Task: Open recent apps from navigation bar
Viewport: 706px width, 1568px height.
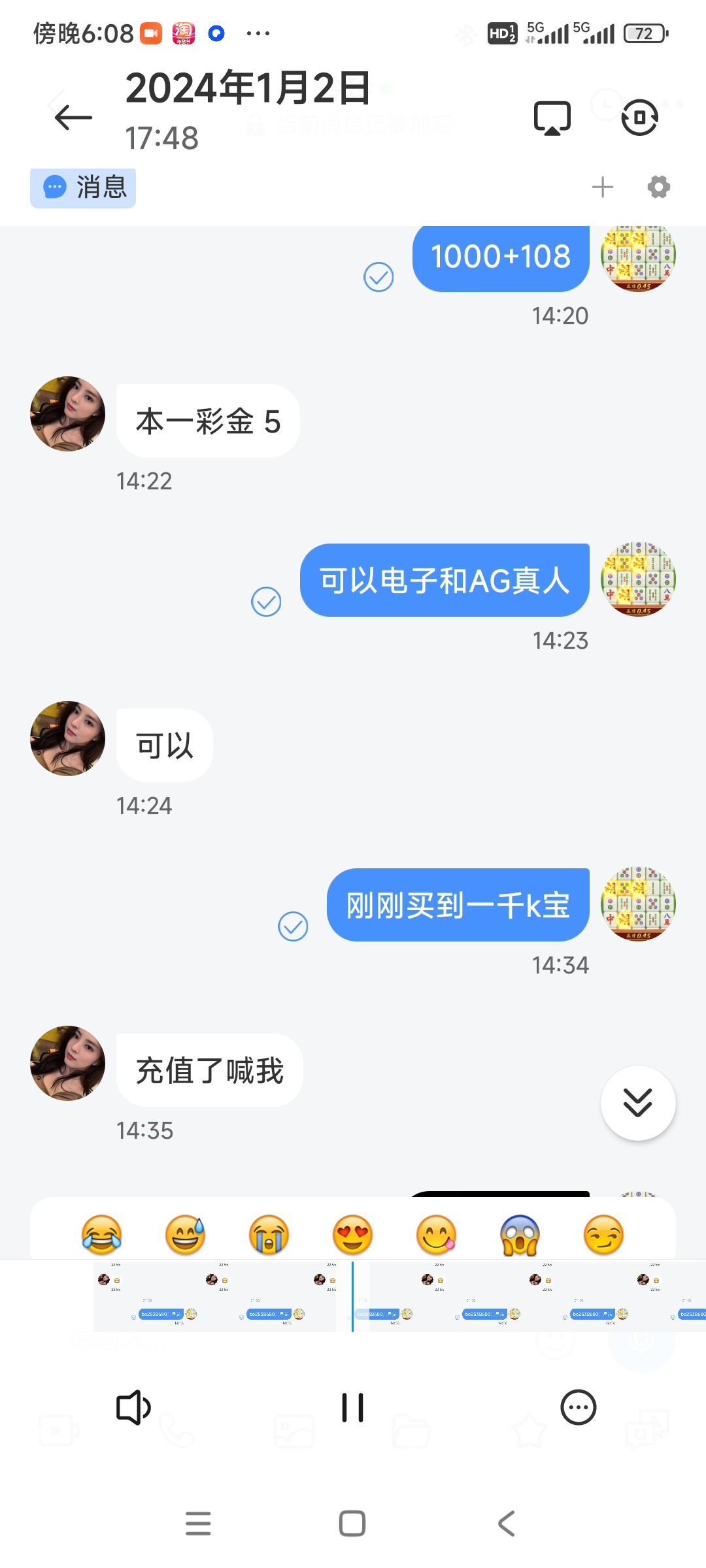Action: pos(198,1524)
